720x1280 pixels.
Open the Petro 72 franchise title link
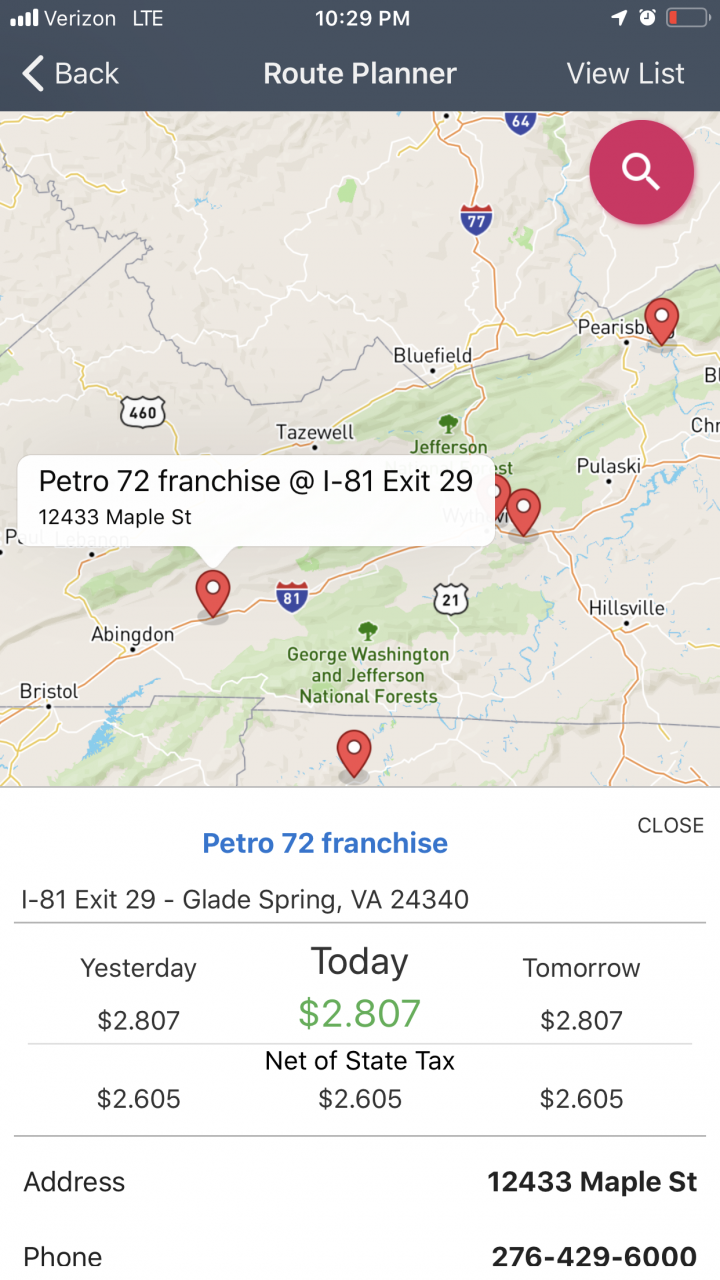(x=325, y=843)
